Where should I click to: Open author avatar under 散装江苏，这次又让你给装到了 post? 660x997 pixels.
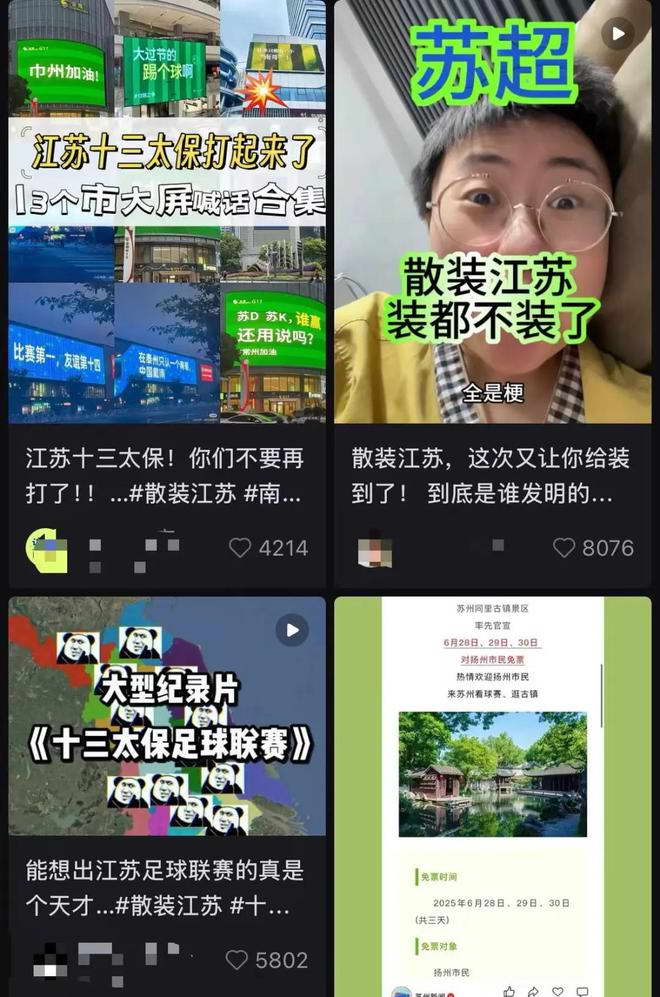[x=375, y=549]
